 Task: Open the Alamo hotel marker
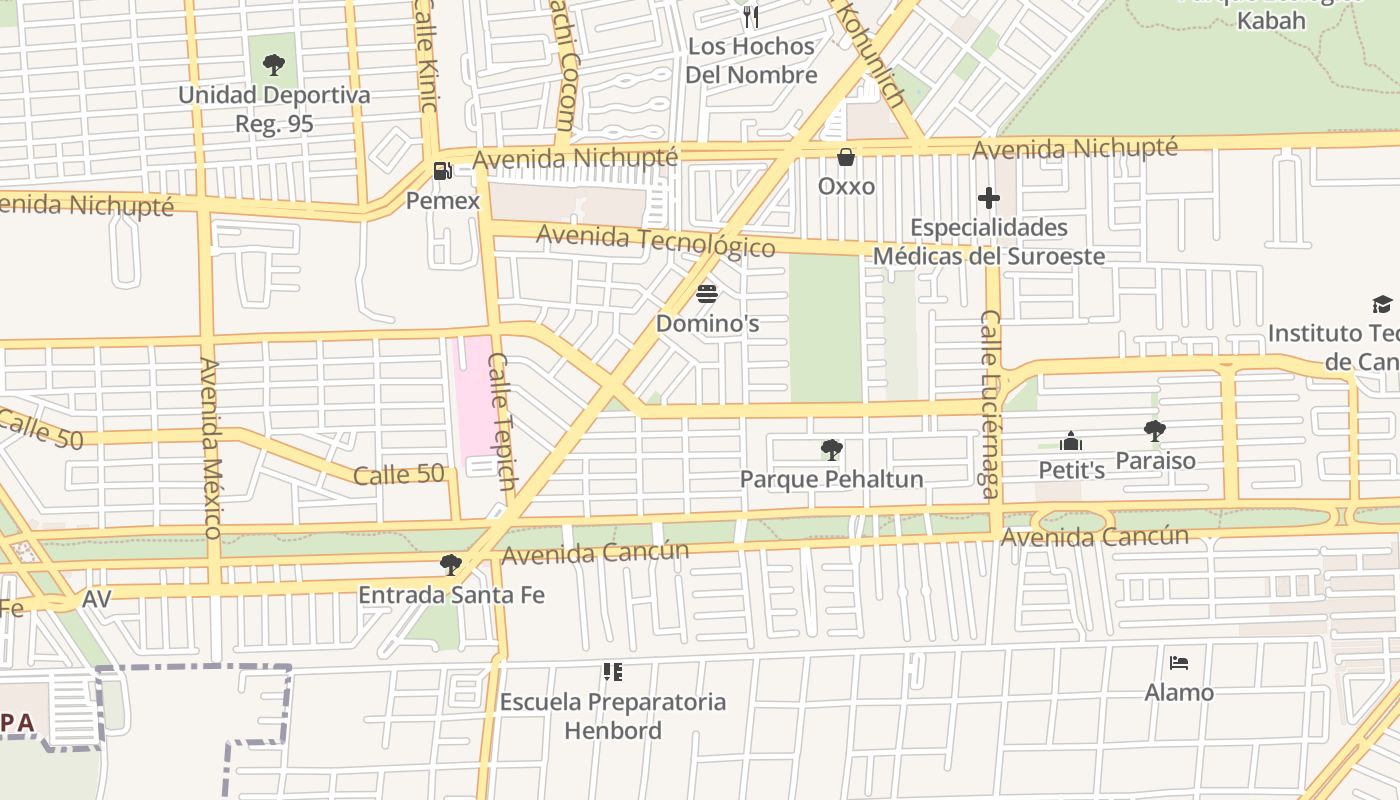click(1179, 663)
